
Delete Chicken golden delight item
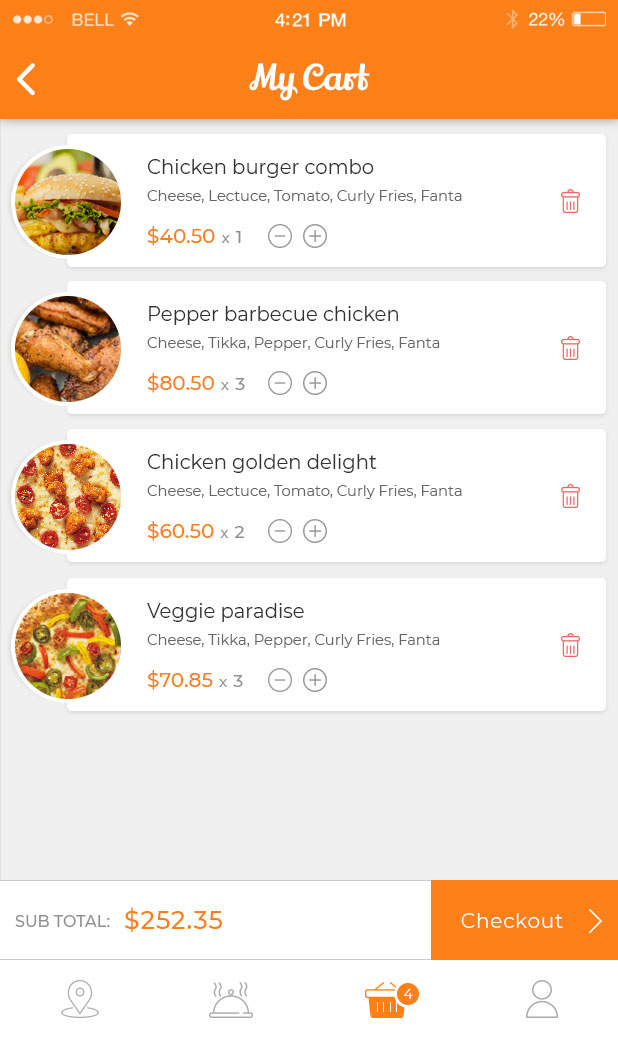tap(570, 496)
